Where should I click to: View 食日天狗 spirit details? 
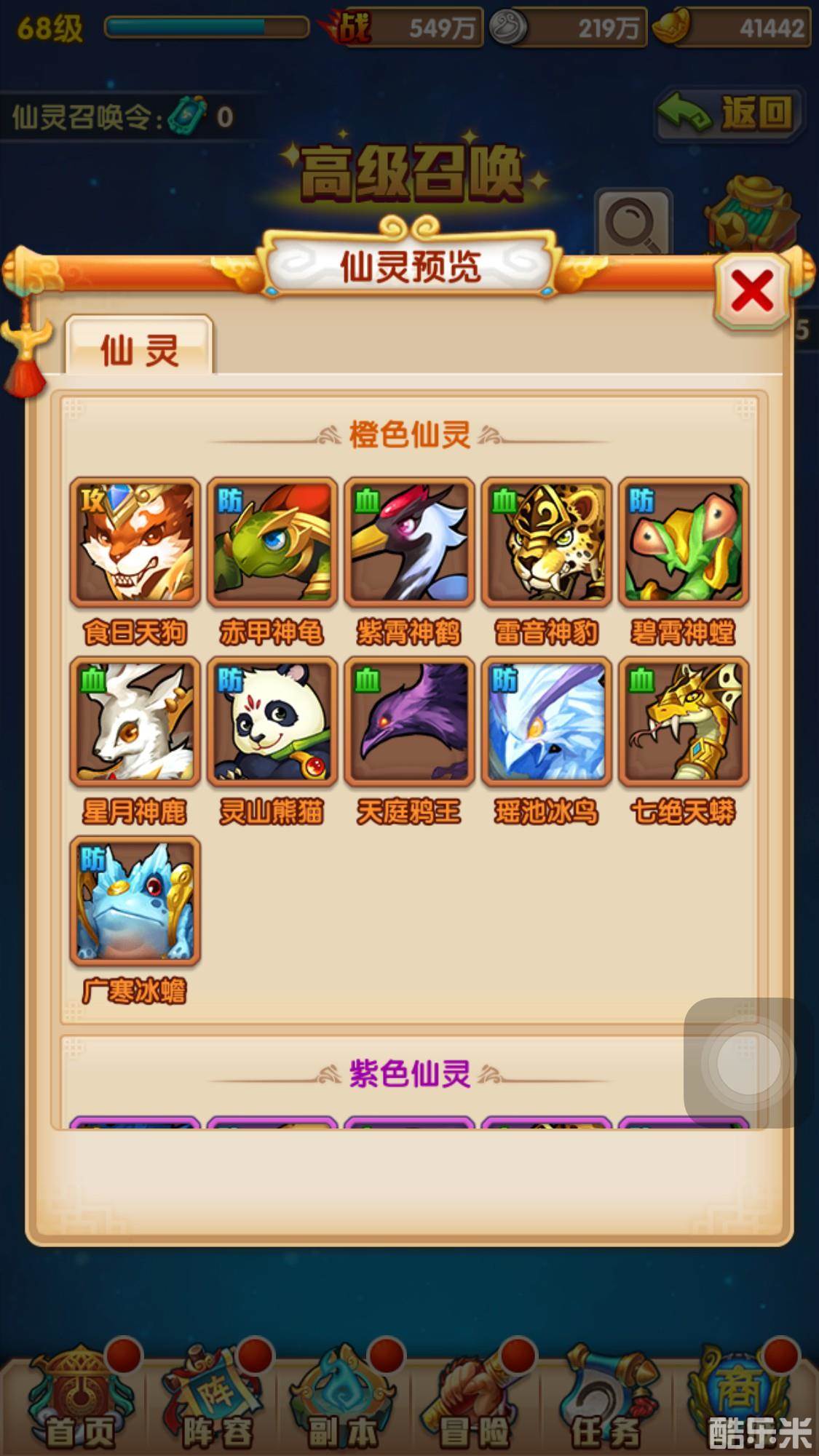click(x=135, y=542)
